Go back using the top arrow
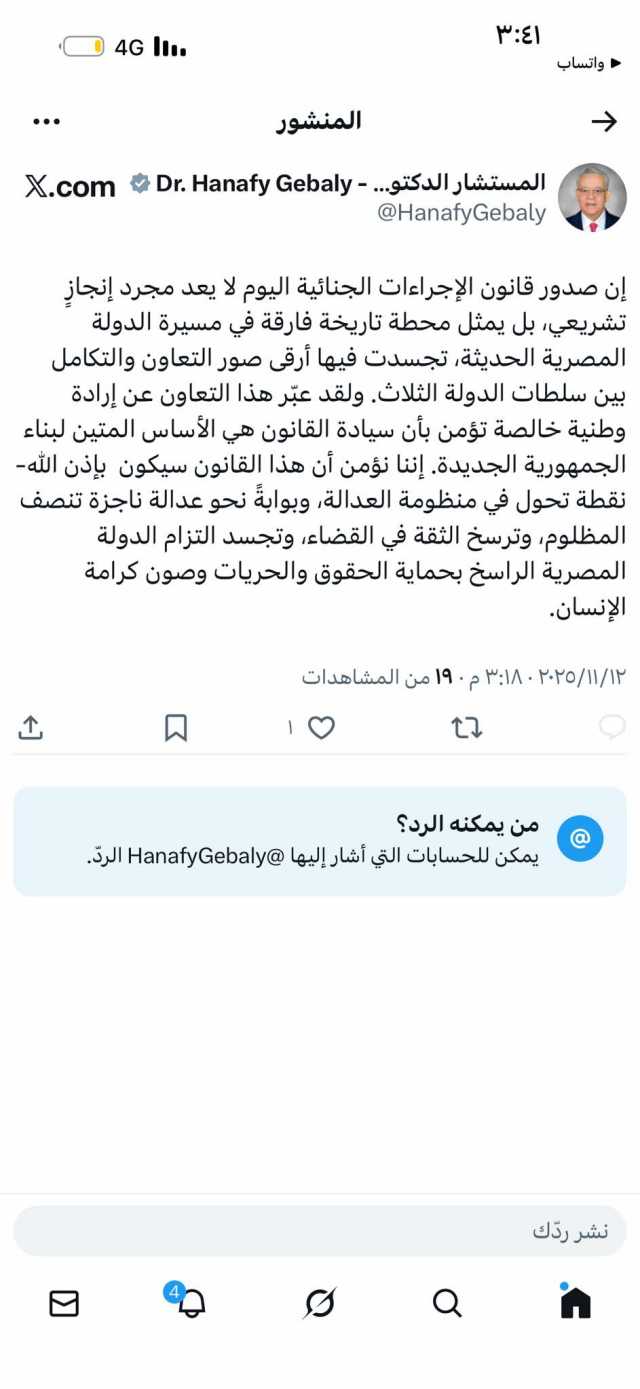 click(604, 122)
